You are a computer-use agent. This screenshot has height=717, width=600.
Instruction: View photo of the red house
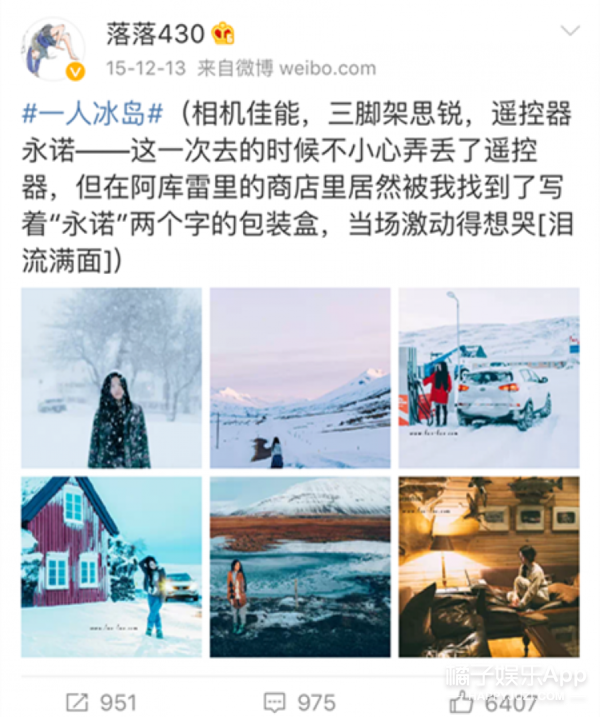pos(111,567)
